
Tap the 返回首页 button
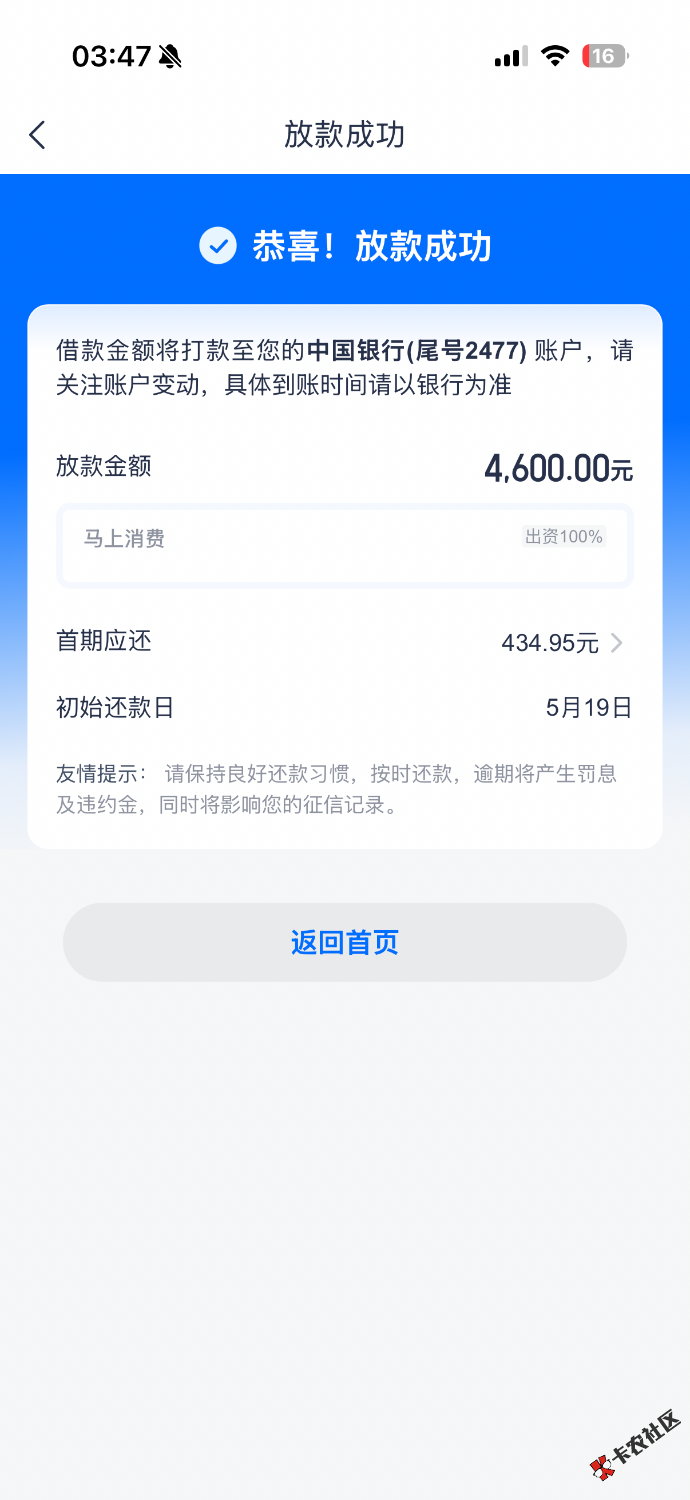345,942
